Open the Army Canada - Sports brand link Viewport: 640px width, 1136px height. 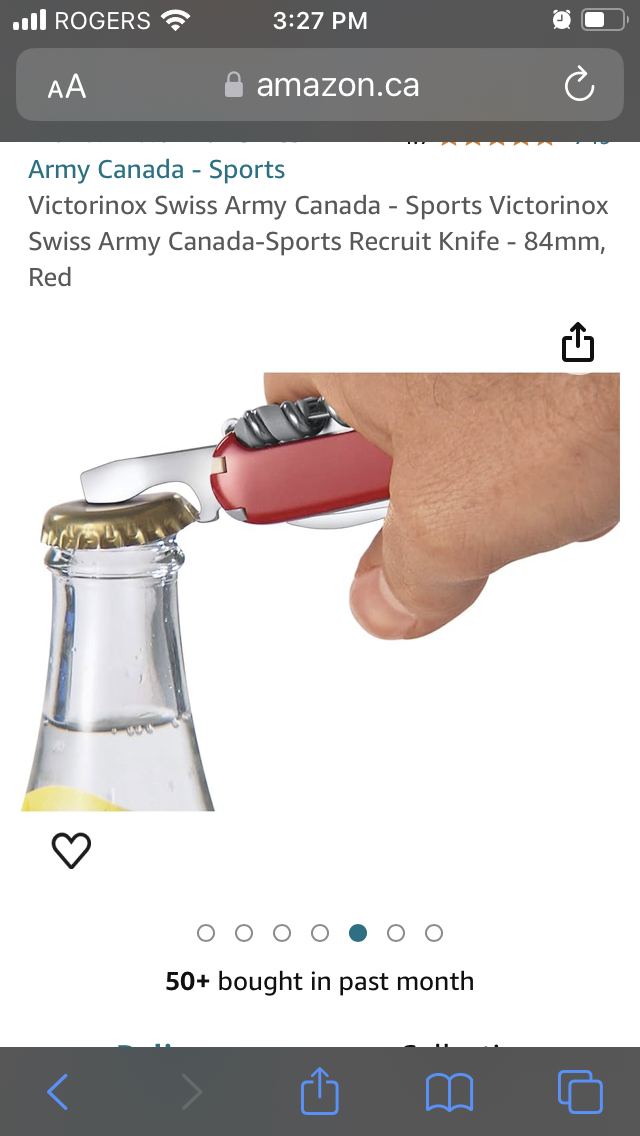(x=157, y=169)
